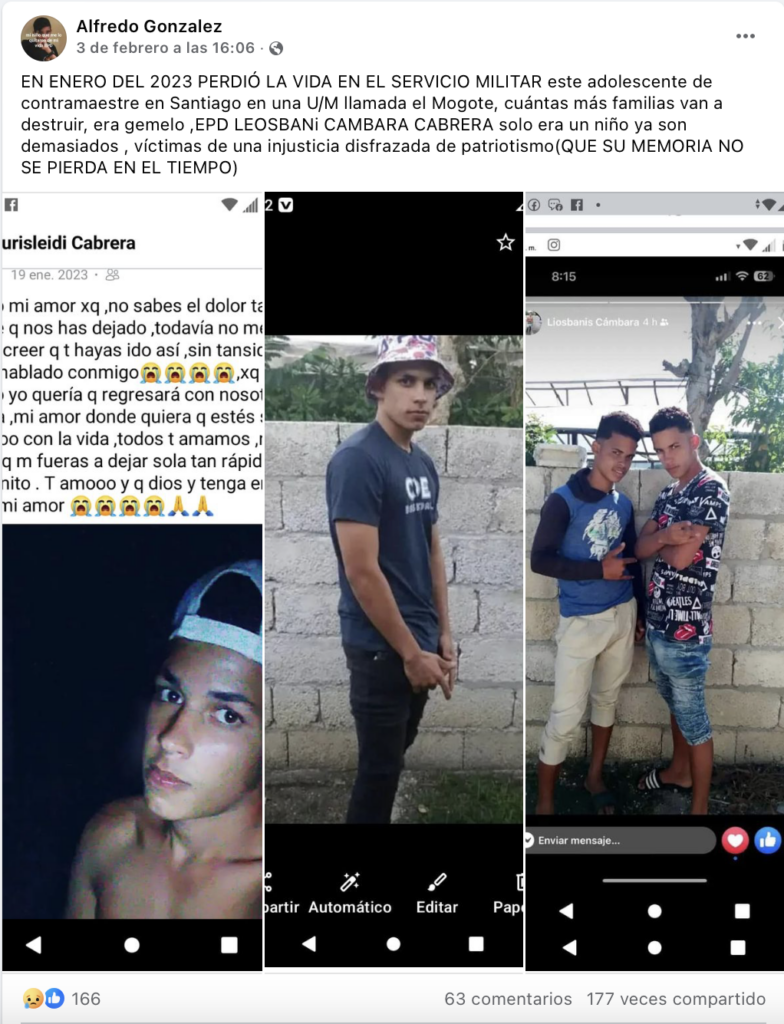Viewport: 784px width, 1024px height.
Task: Open the first photo with the Cabrera post
Action: [x=131, y=580]
